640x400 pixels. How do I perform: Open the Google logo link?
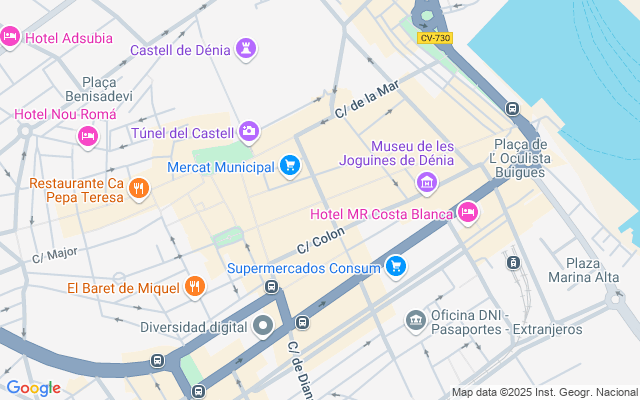[33, 388]
